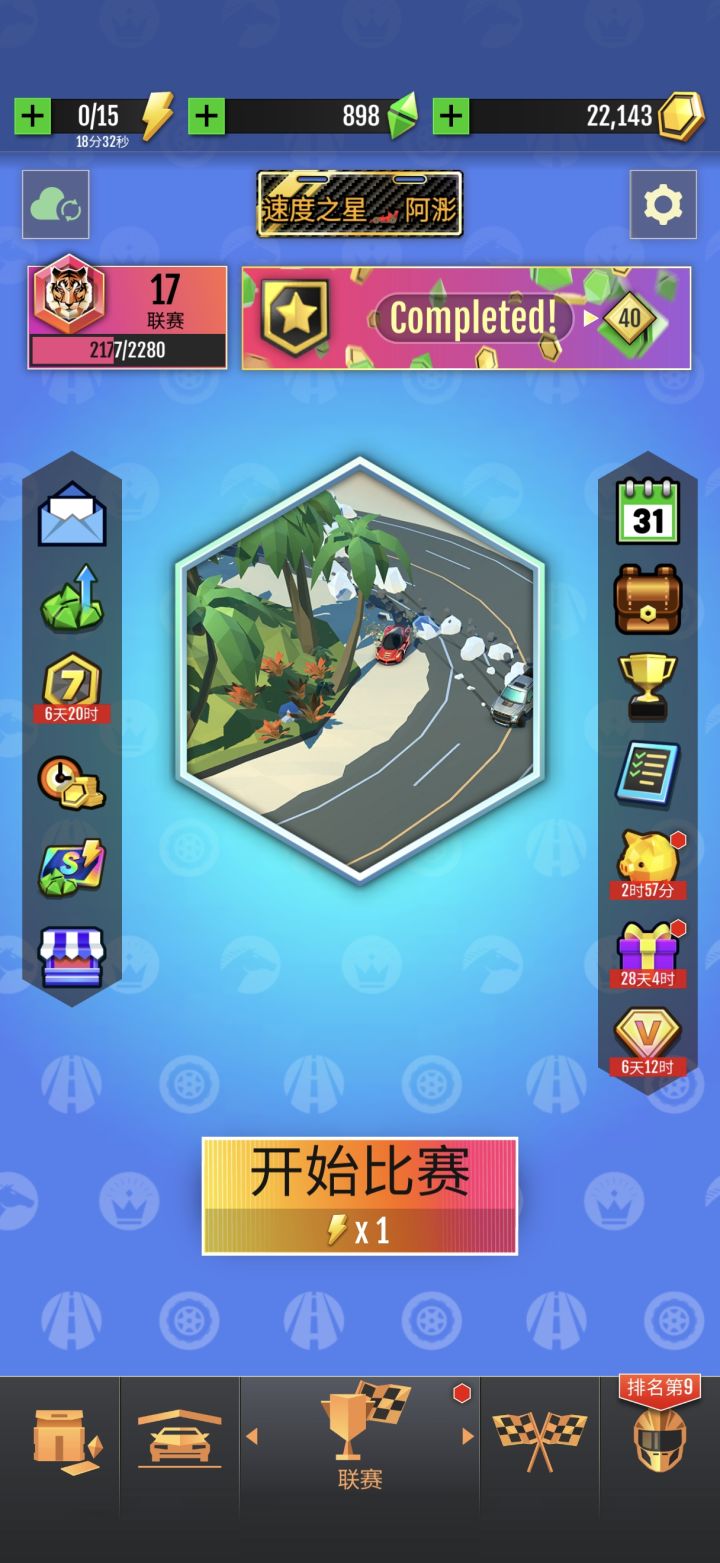Switch to the 联赛 league tab
The width and height of the screenshot is (720, 1563).
click(360, 1440)
